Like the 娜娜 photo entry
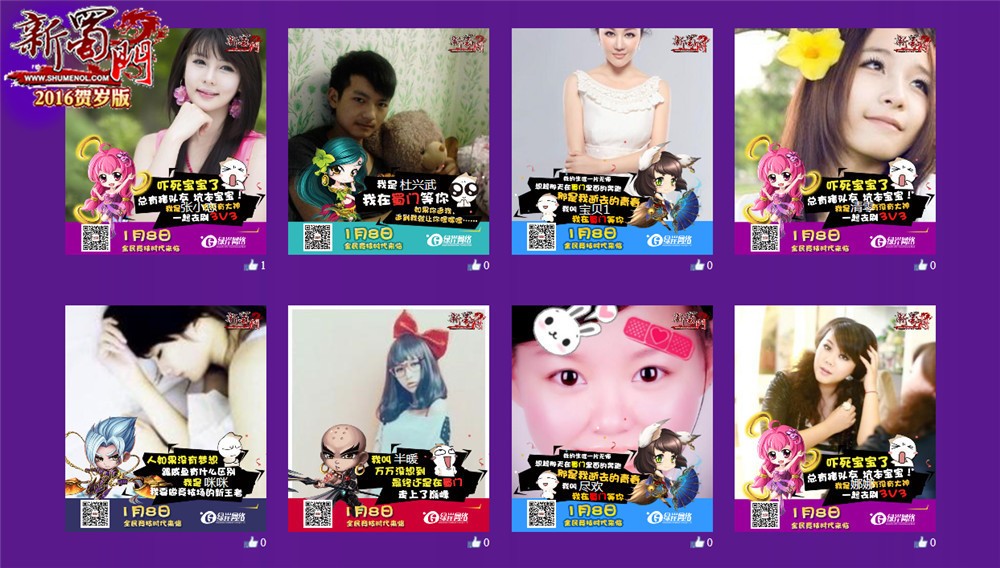This screenshot has height=568, width=1000. click(921, 542)
